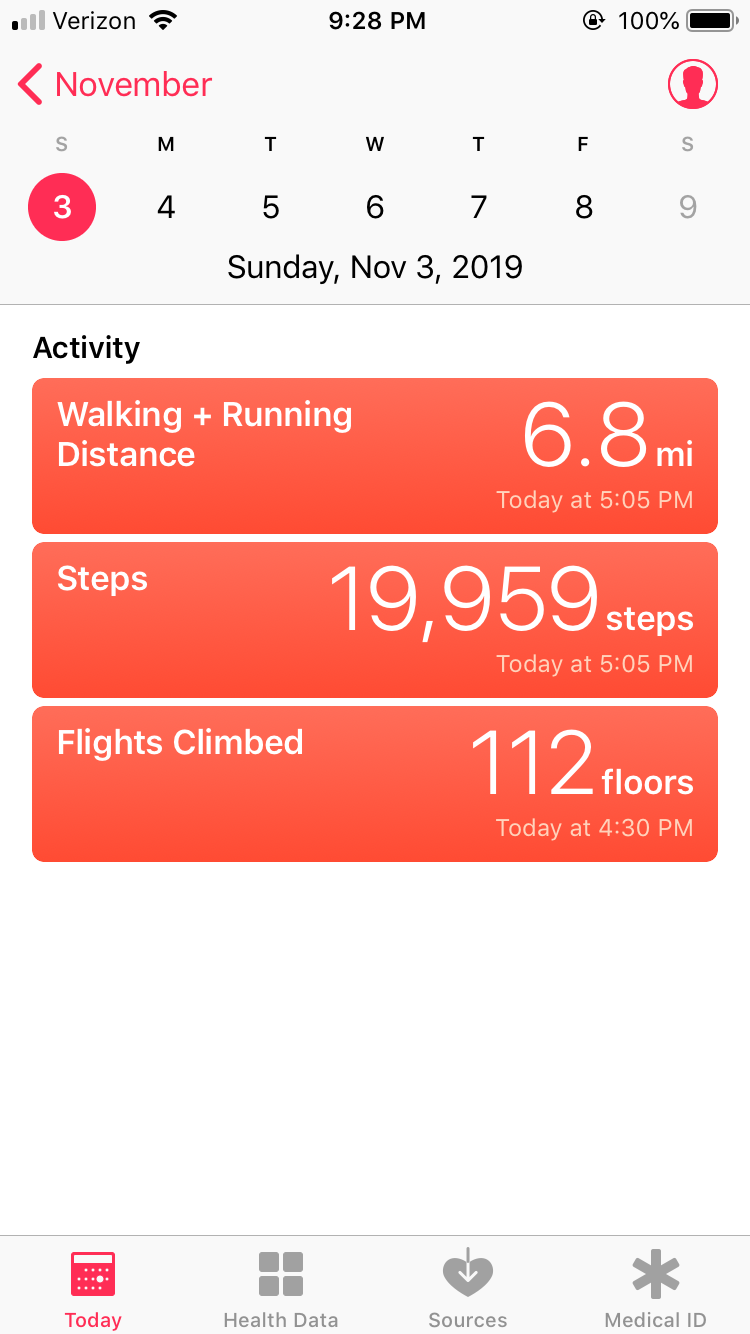Image resolution: width=750 pixels, height=1334 pixels.
Task: Open the Medical ID tab
Action: pos(655,1288)
